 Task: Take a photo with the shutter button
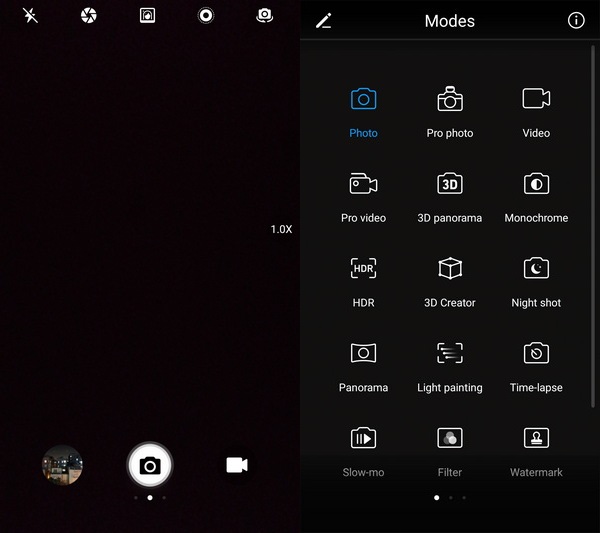click(150, 465)
